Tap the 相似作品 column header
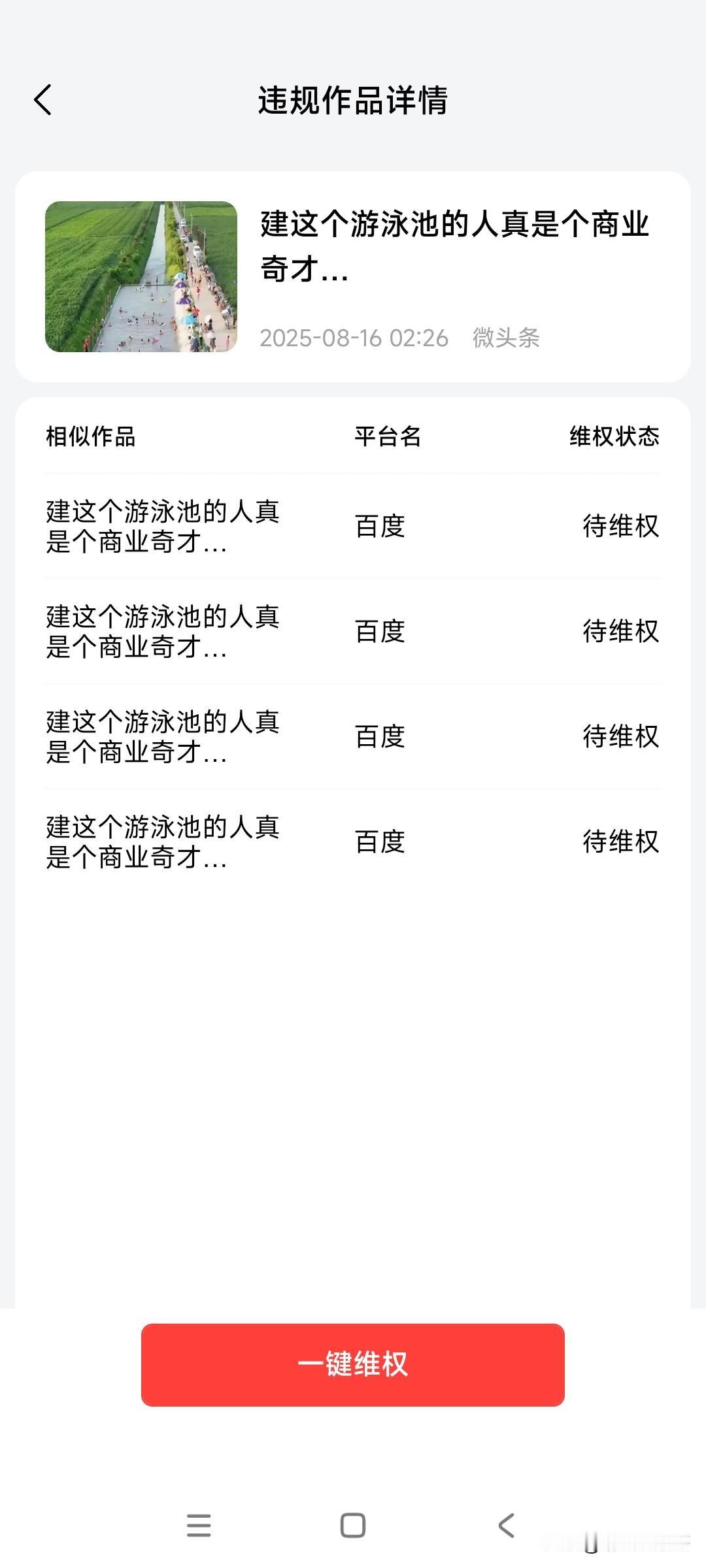Screen dimensions: 706x1568 tap(92, 438)
